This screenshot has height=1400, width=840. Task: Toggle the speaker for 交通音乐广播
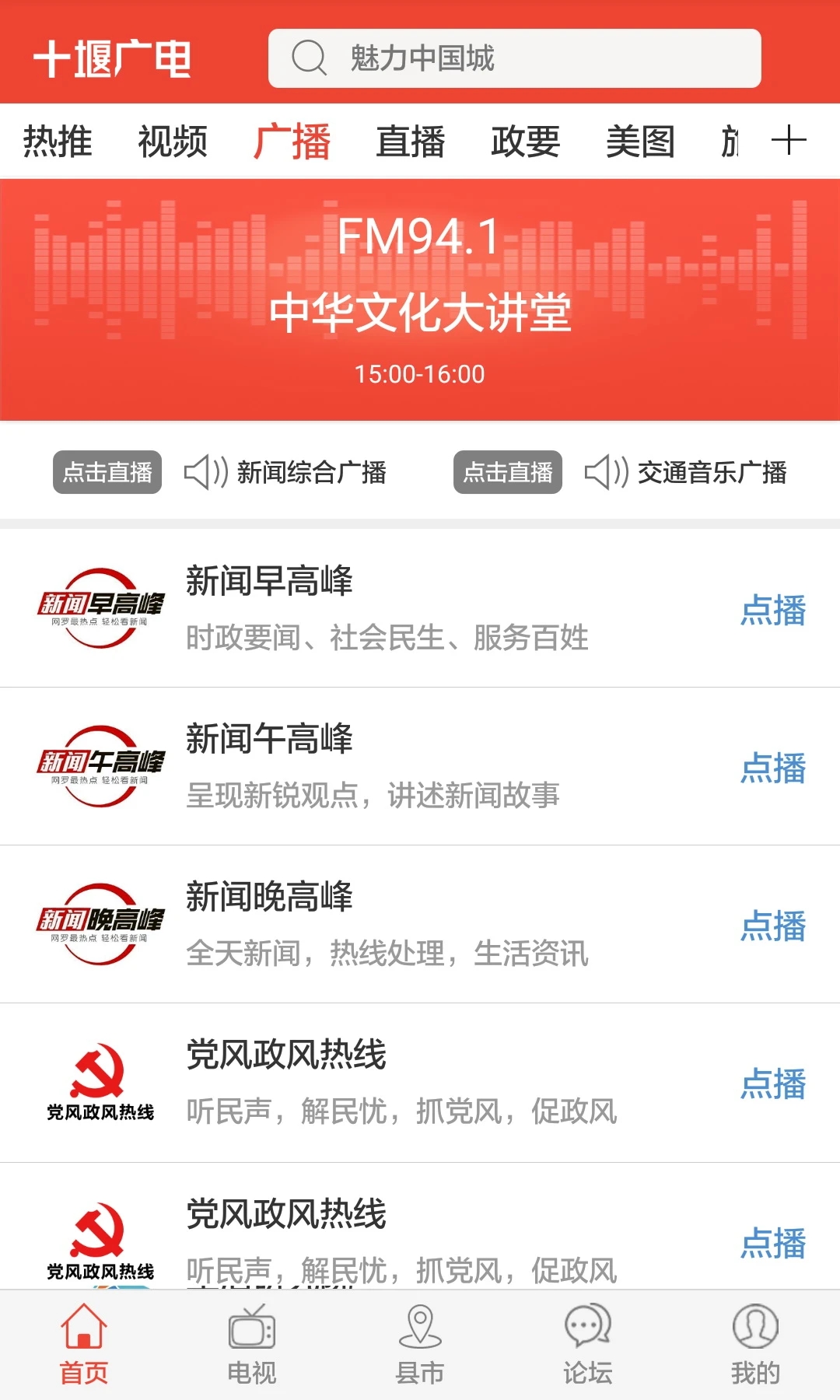click(x=607, y=471)
